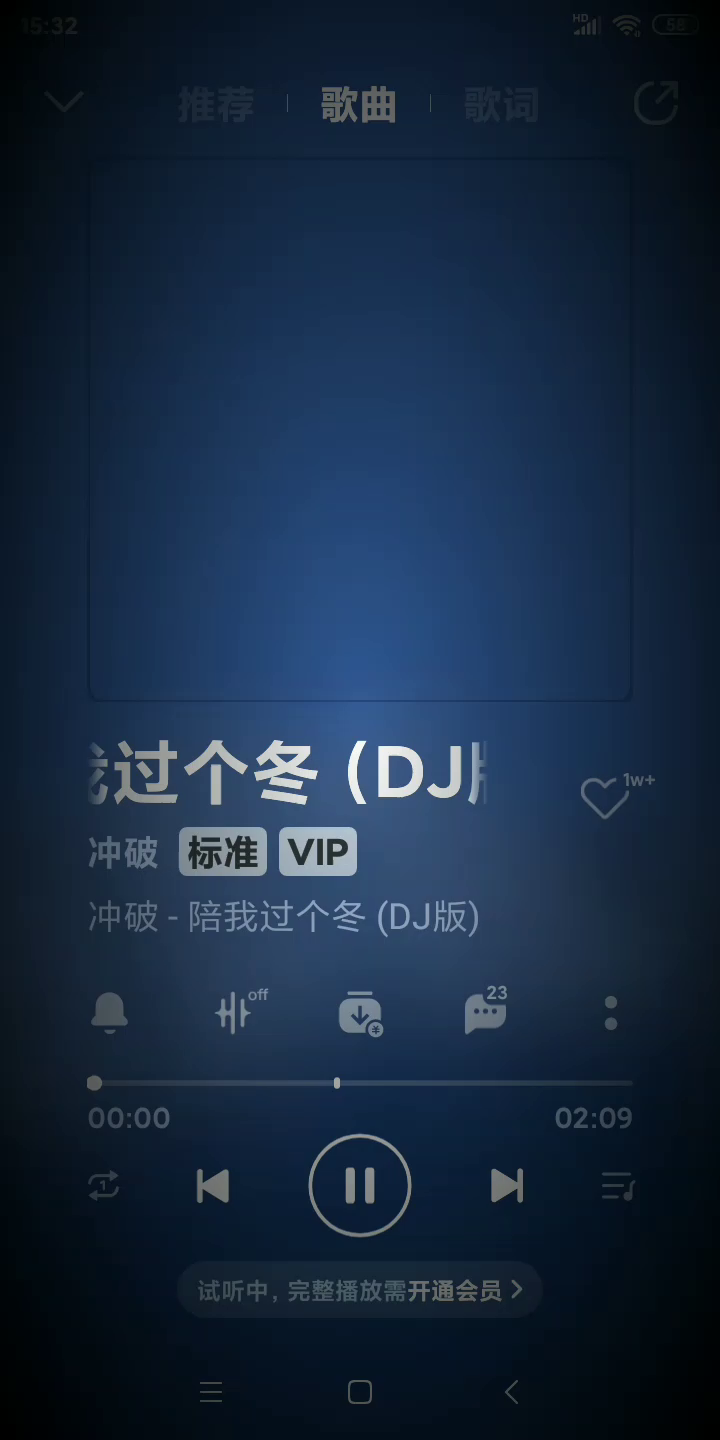Open the more options three-dot menu
The height and width of the screenshot is (1440, 720).
click(x=611, y=1013)
